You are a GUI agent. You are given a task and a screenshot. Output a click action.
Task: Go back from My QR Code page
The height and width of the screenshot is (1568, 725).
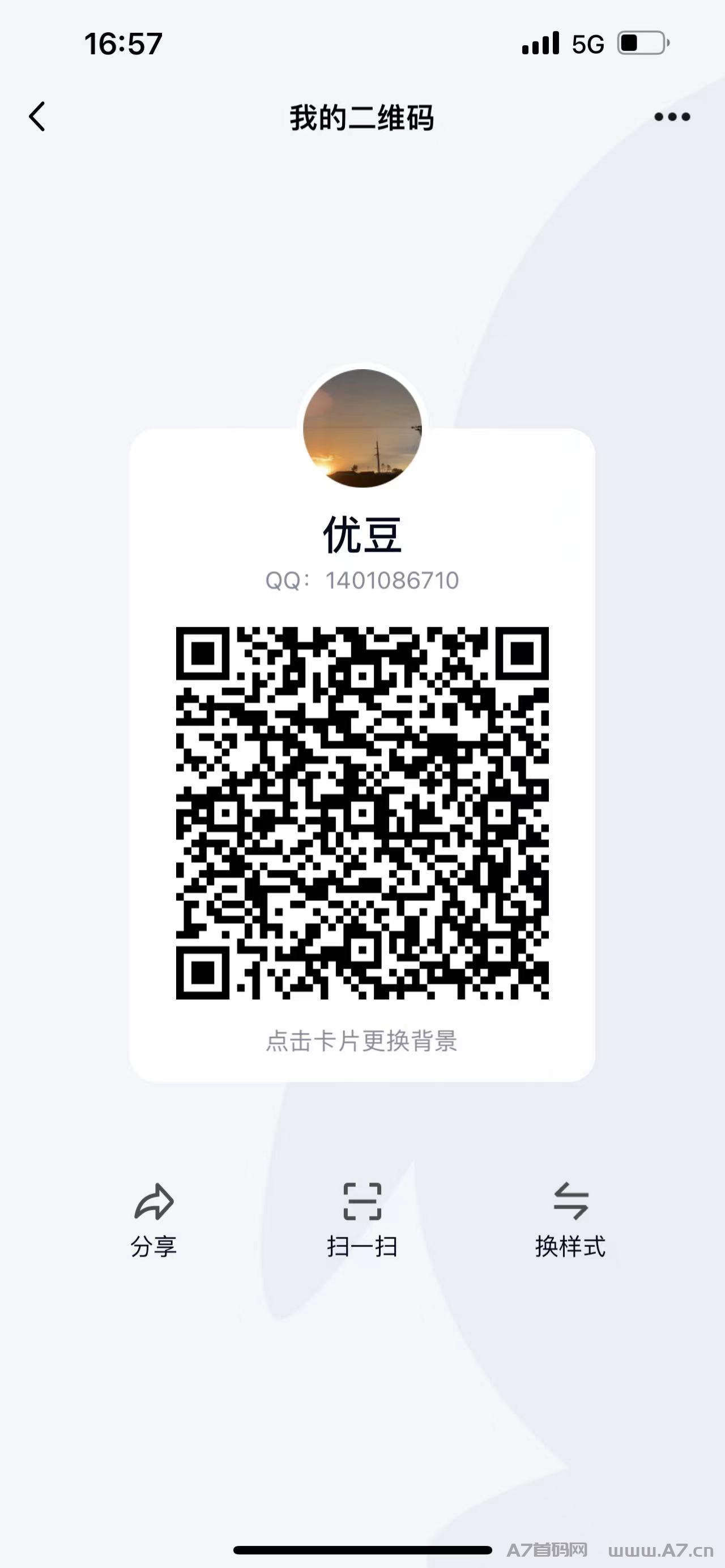[37, 116]
